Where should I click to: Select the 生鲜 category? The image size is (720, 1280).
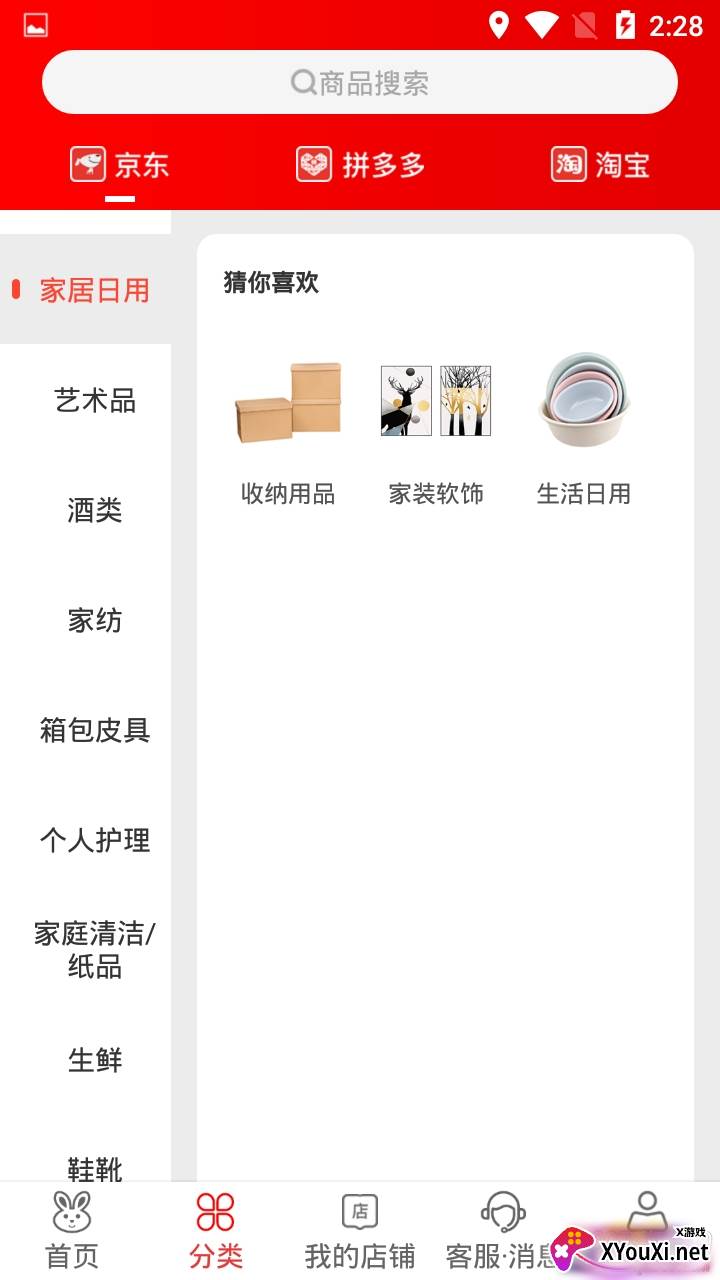pos(94,1060)
